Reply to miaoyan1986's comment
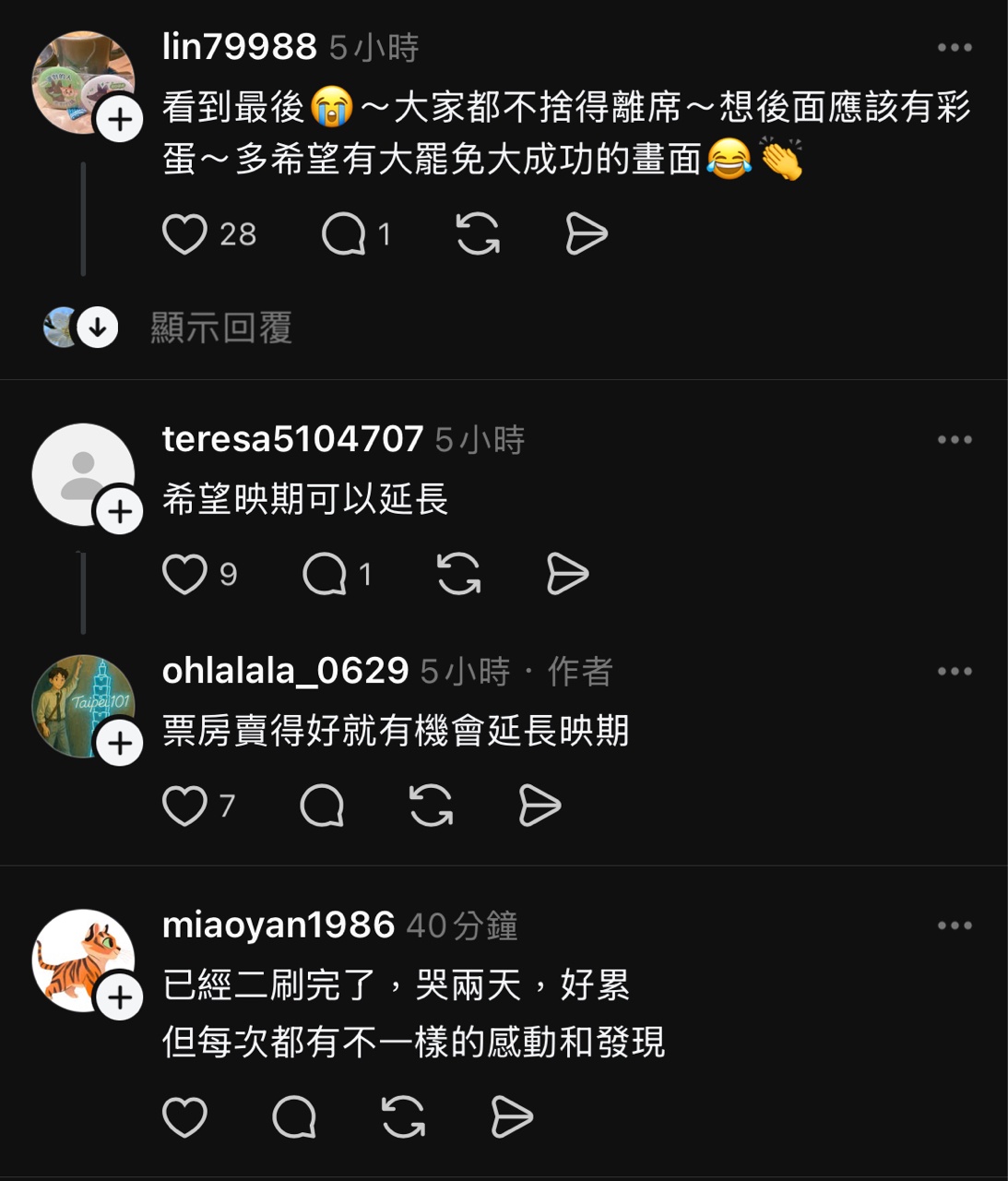Viewport: 1008px width, 1181px height. (x=294, y=1117)
